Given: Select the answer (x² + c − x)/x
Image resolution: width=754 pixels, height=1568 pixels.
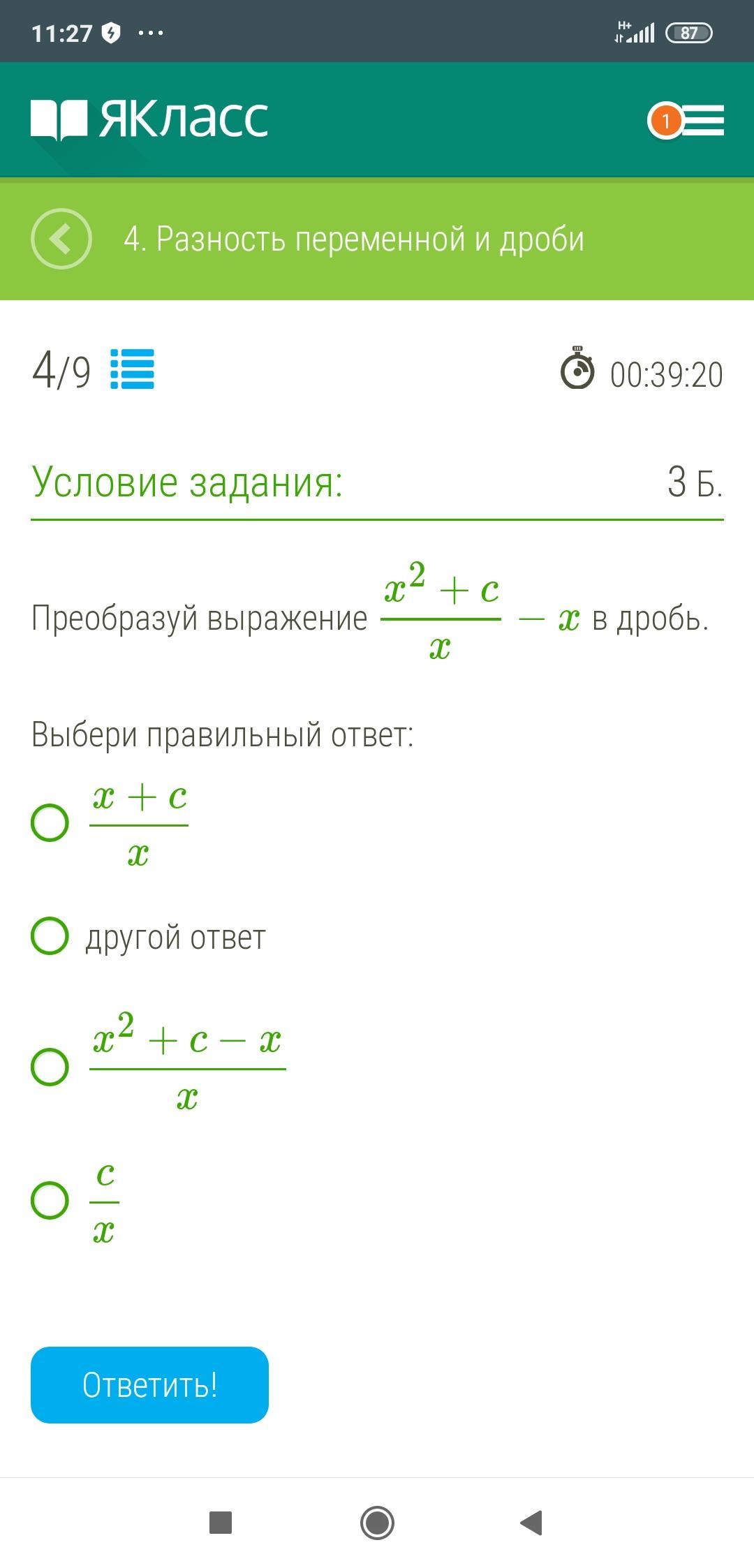Looking at the screenshot, I should coord(50,1066).
